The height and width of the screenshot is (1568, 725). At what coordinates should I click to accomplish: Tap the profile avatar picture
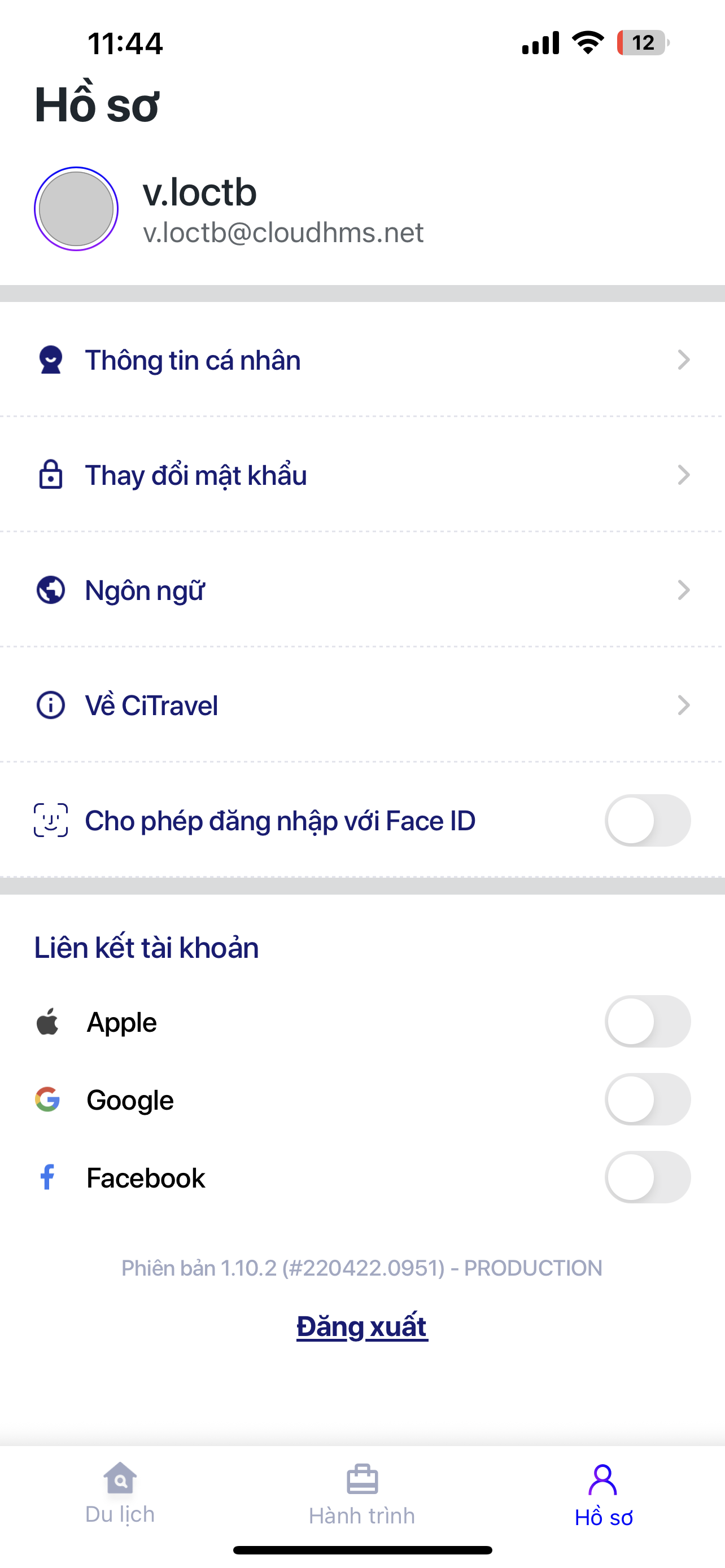click(x=76, y=209)
